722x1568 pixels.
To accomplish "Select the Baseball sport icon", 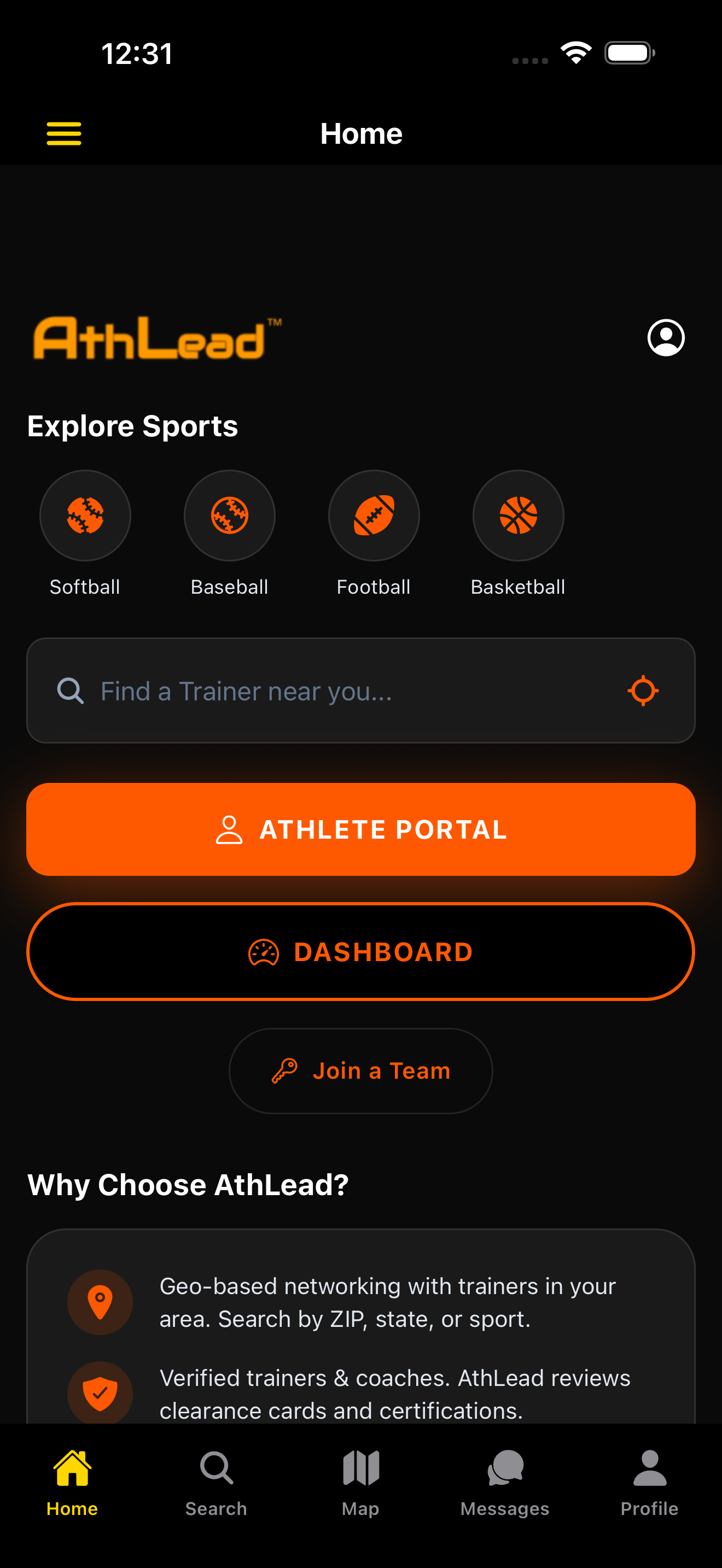I will [x=229, y=515].
